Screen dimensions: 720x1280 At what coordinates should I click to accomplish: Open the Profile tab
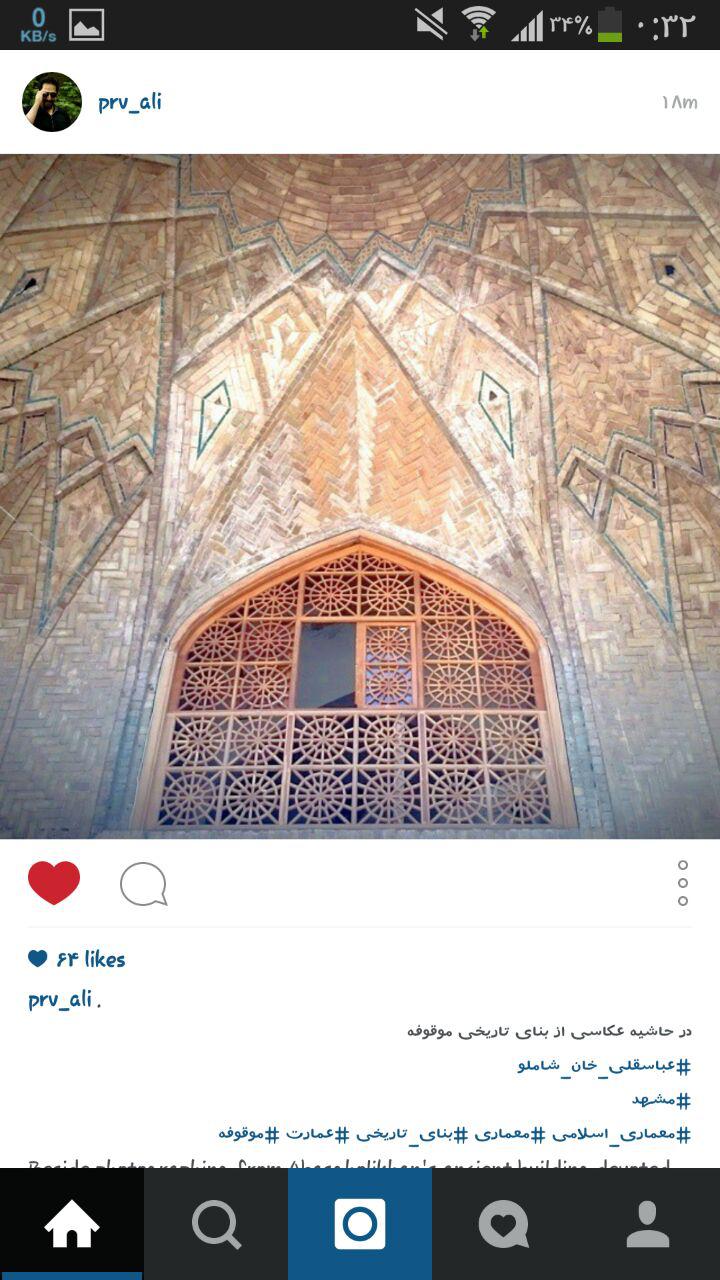[x=648, y=1224]
